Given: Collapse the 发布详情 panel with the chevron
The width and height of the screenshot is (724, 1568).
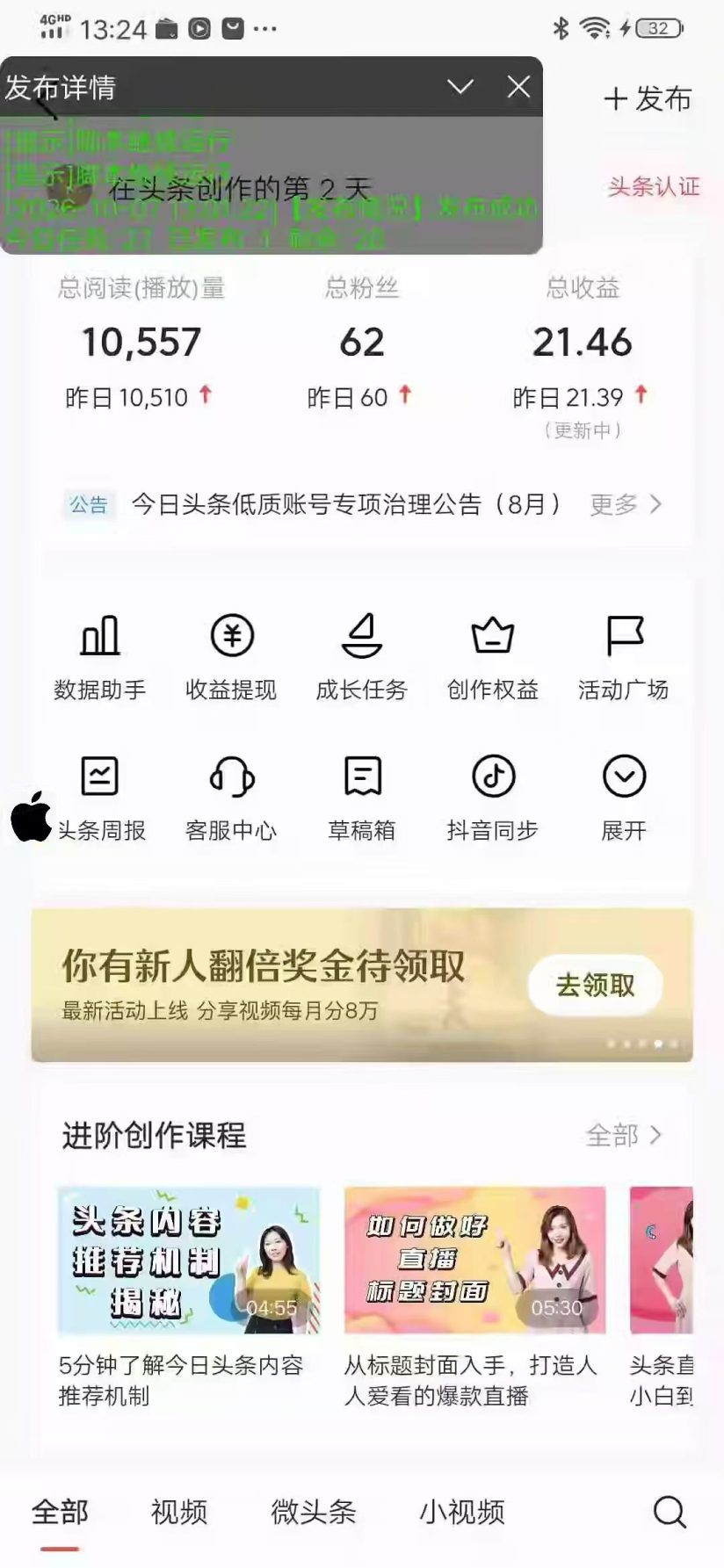Looking at the screenshot, I should [460, 86].
